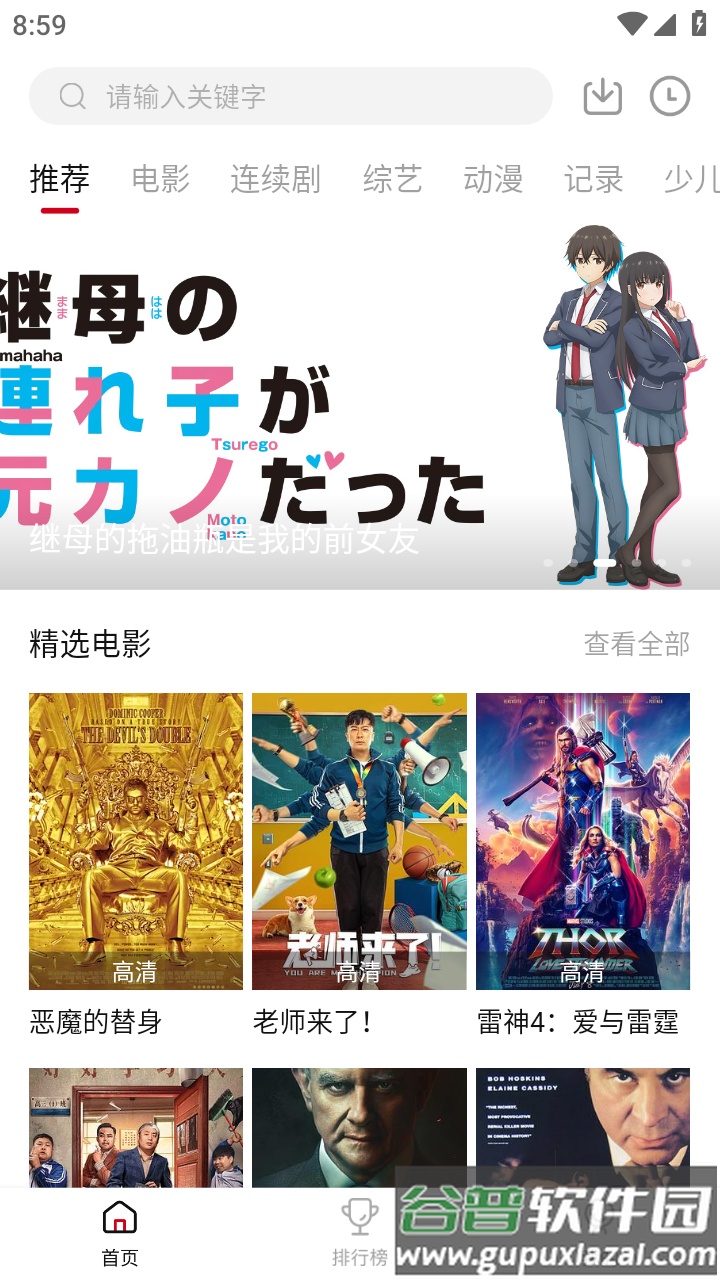Select the 综艺 tab

(x=391, y=180)
